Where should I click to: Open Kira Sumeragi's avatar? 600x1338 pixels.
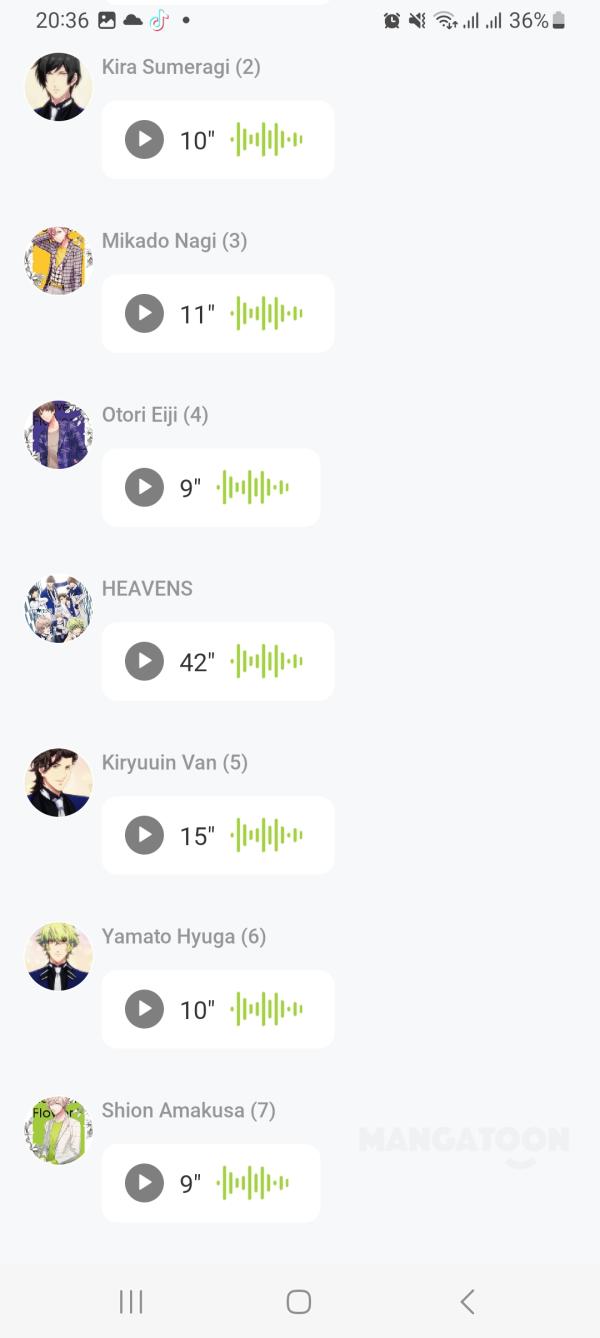tap(58, 87)
